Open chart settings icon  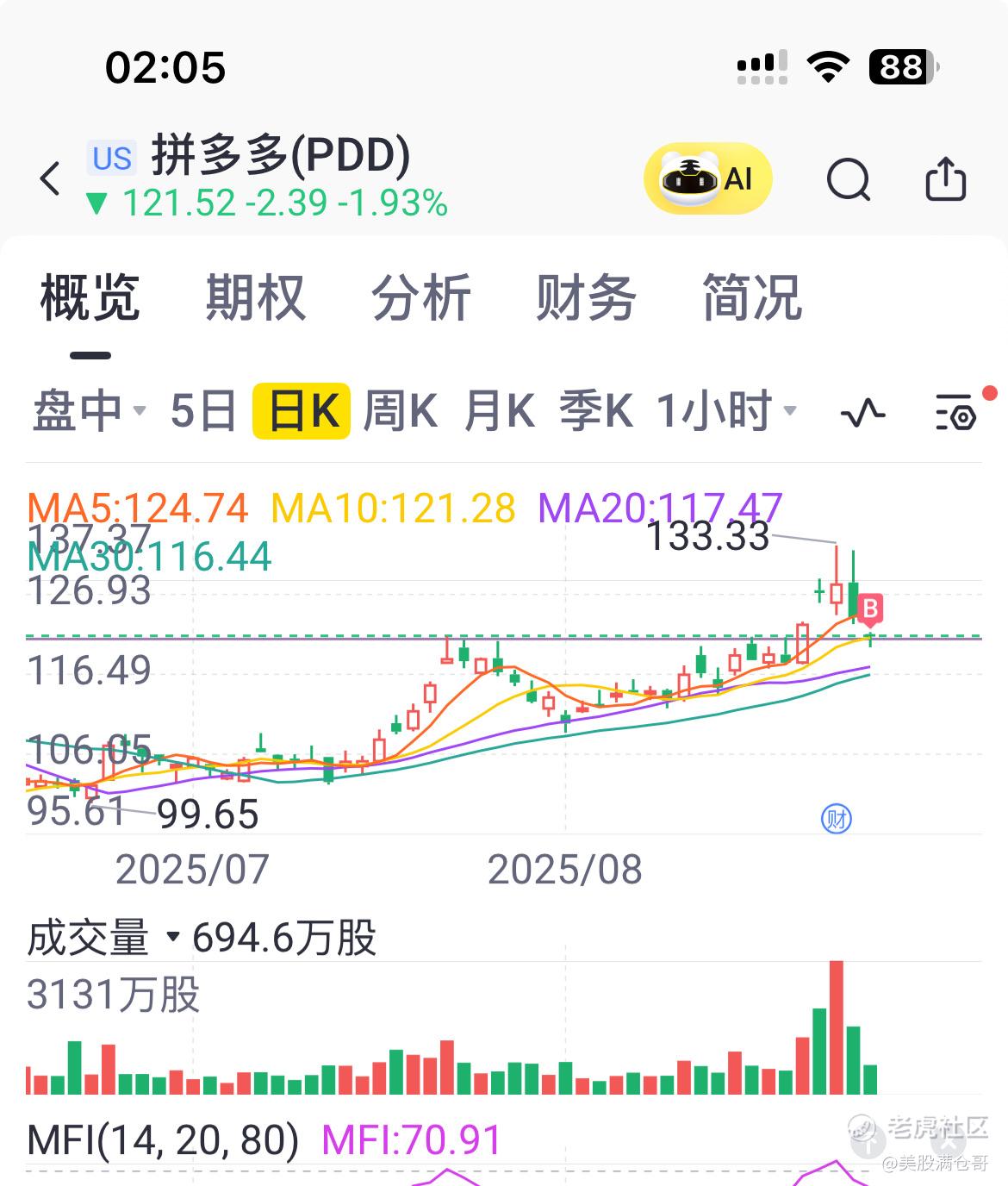click(955, 413)
